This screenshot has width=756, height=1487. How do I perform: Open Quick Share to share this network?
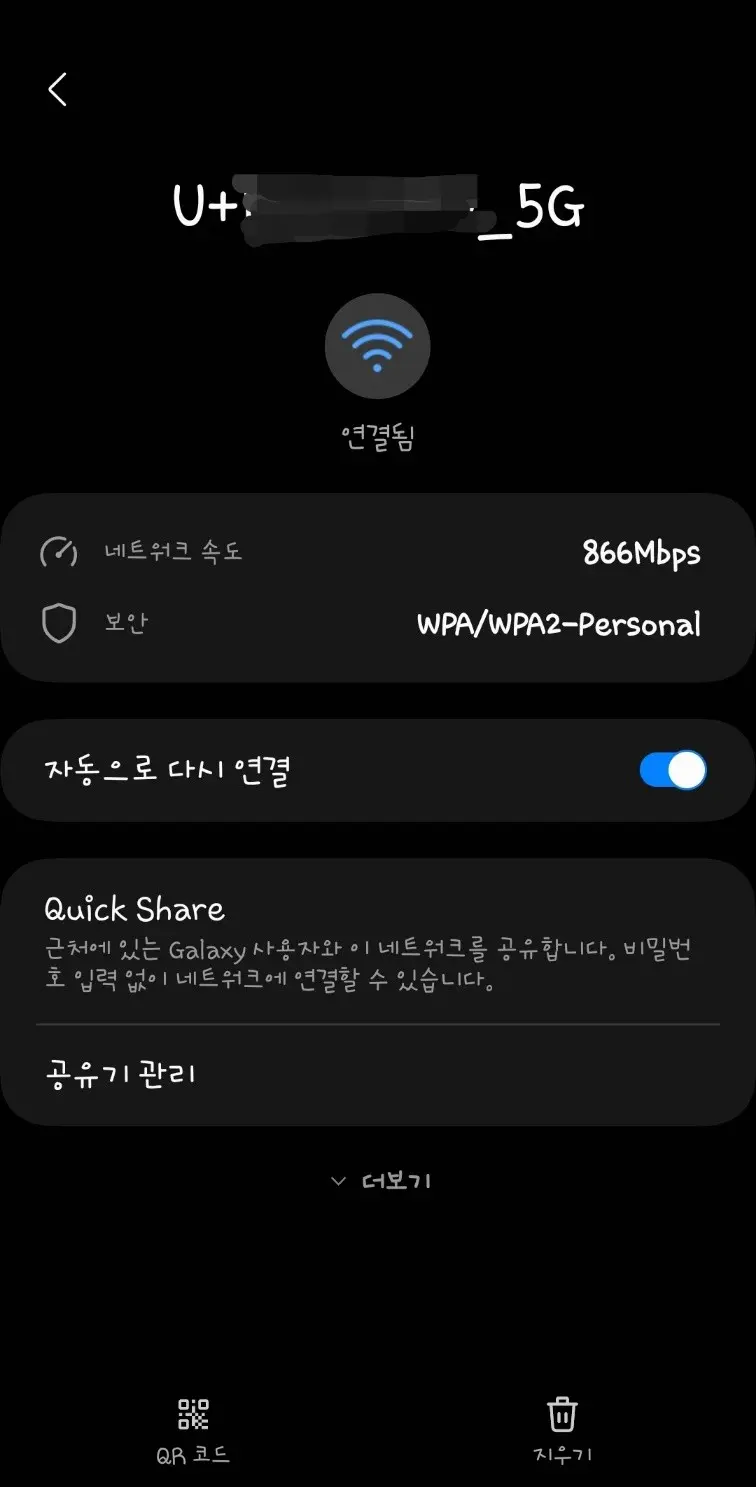tap(378, 941)
